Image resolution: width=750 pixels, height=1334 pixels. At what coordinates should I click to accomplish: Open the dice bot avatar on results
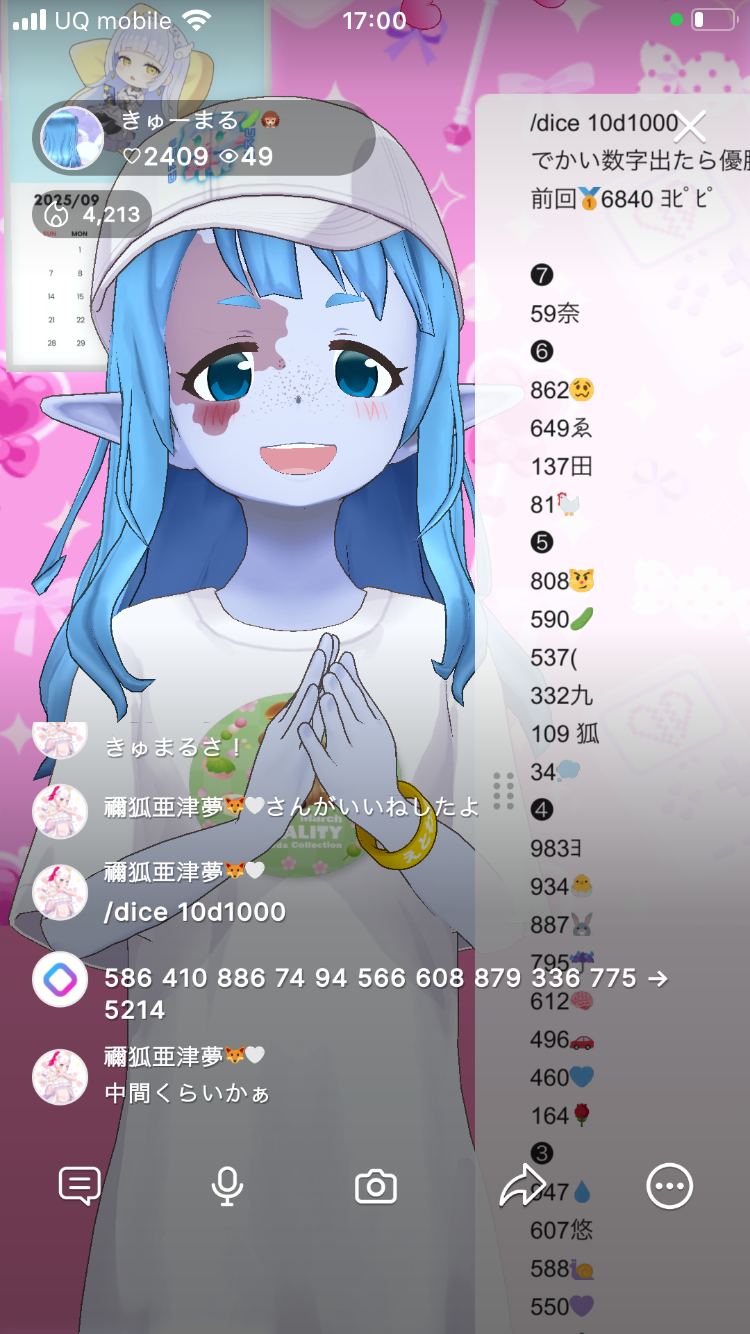(x=60, y=979)
